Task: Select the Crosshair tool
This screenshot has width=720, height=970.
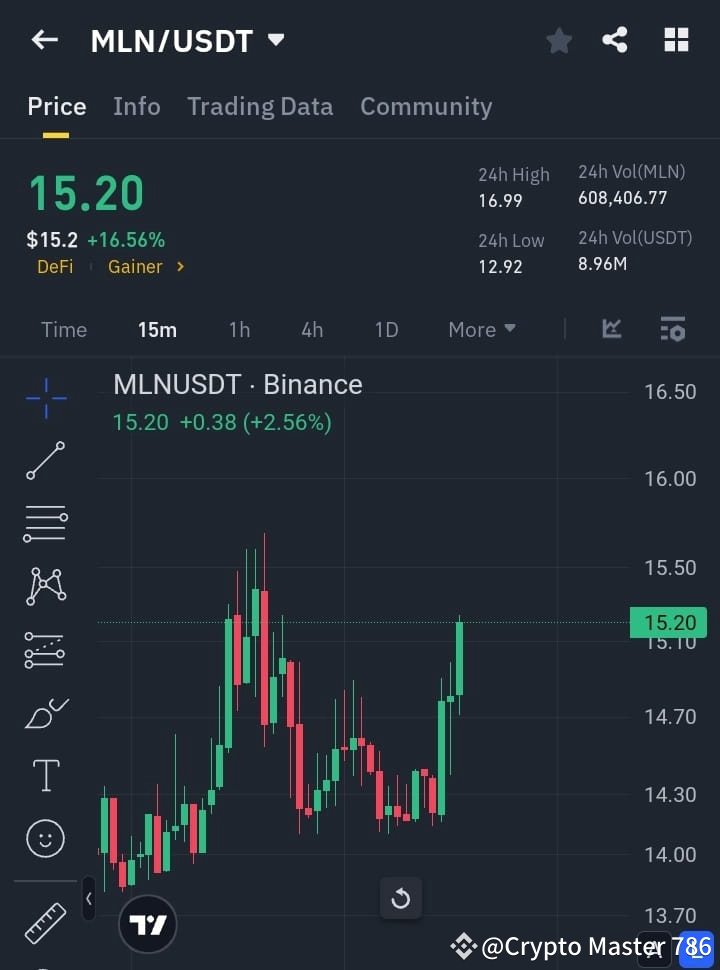Action: (45, 398)
